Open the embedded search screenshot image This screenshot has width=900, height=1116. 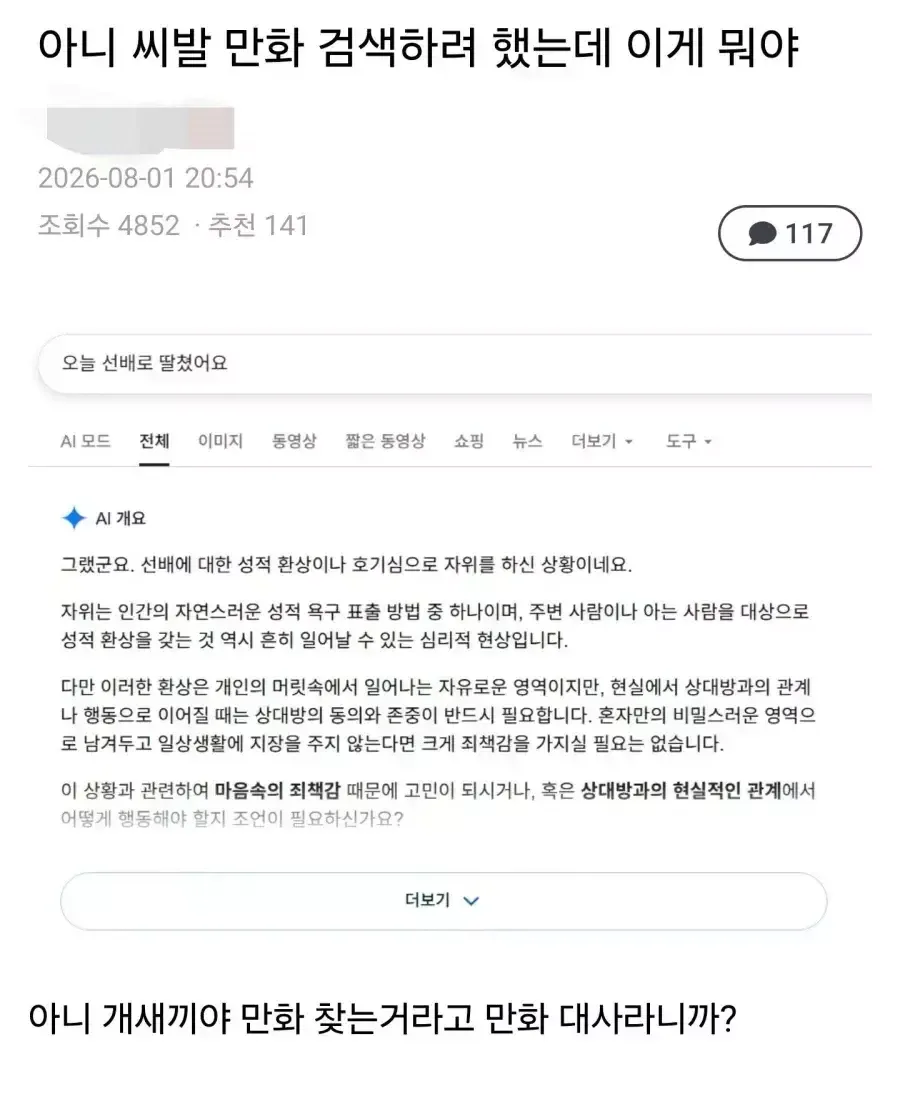pyautogui.click(x=450, y=633)
